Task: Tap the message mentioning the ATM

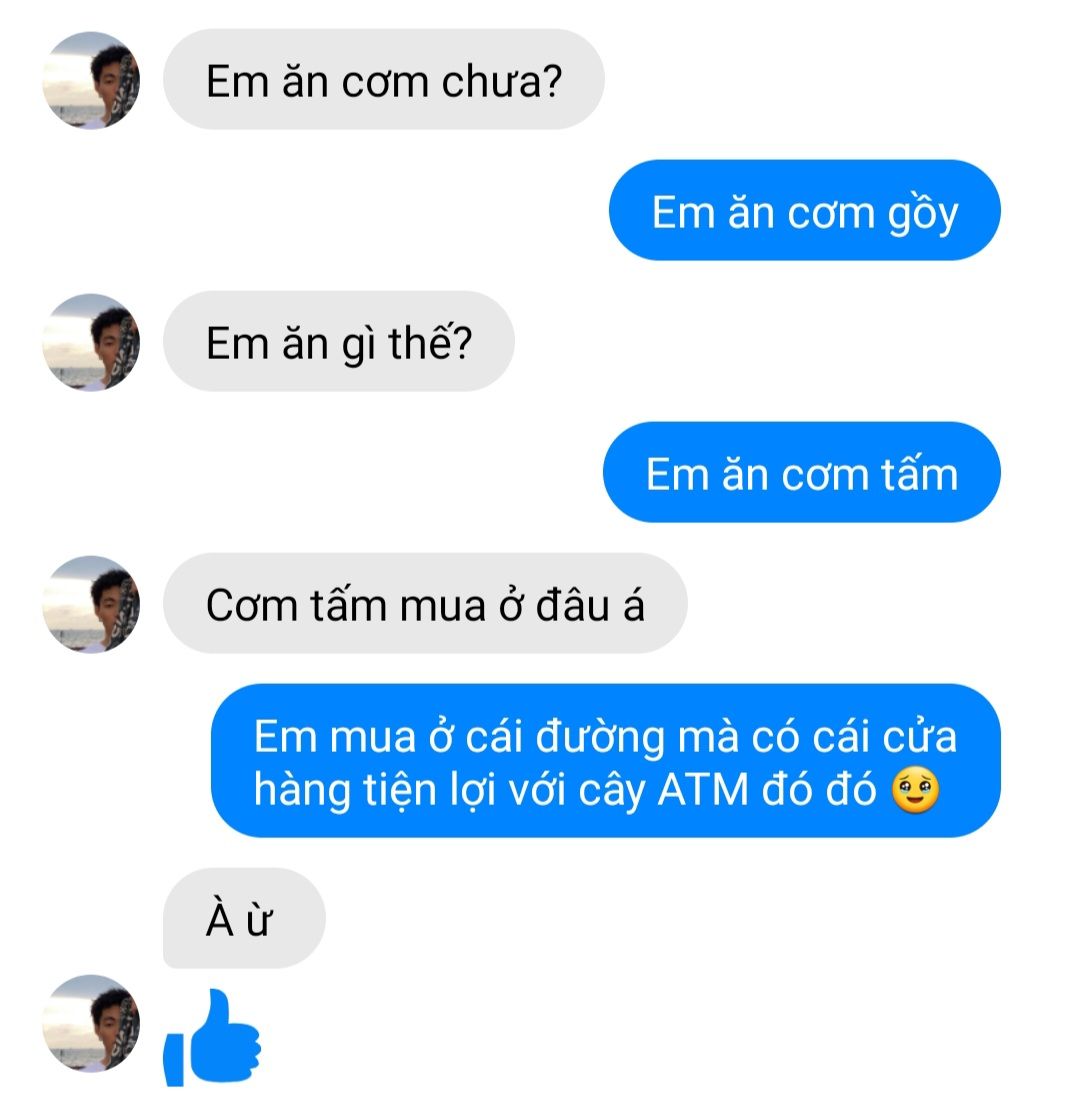Action: tap(605, 761)
